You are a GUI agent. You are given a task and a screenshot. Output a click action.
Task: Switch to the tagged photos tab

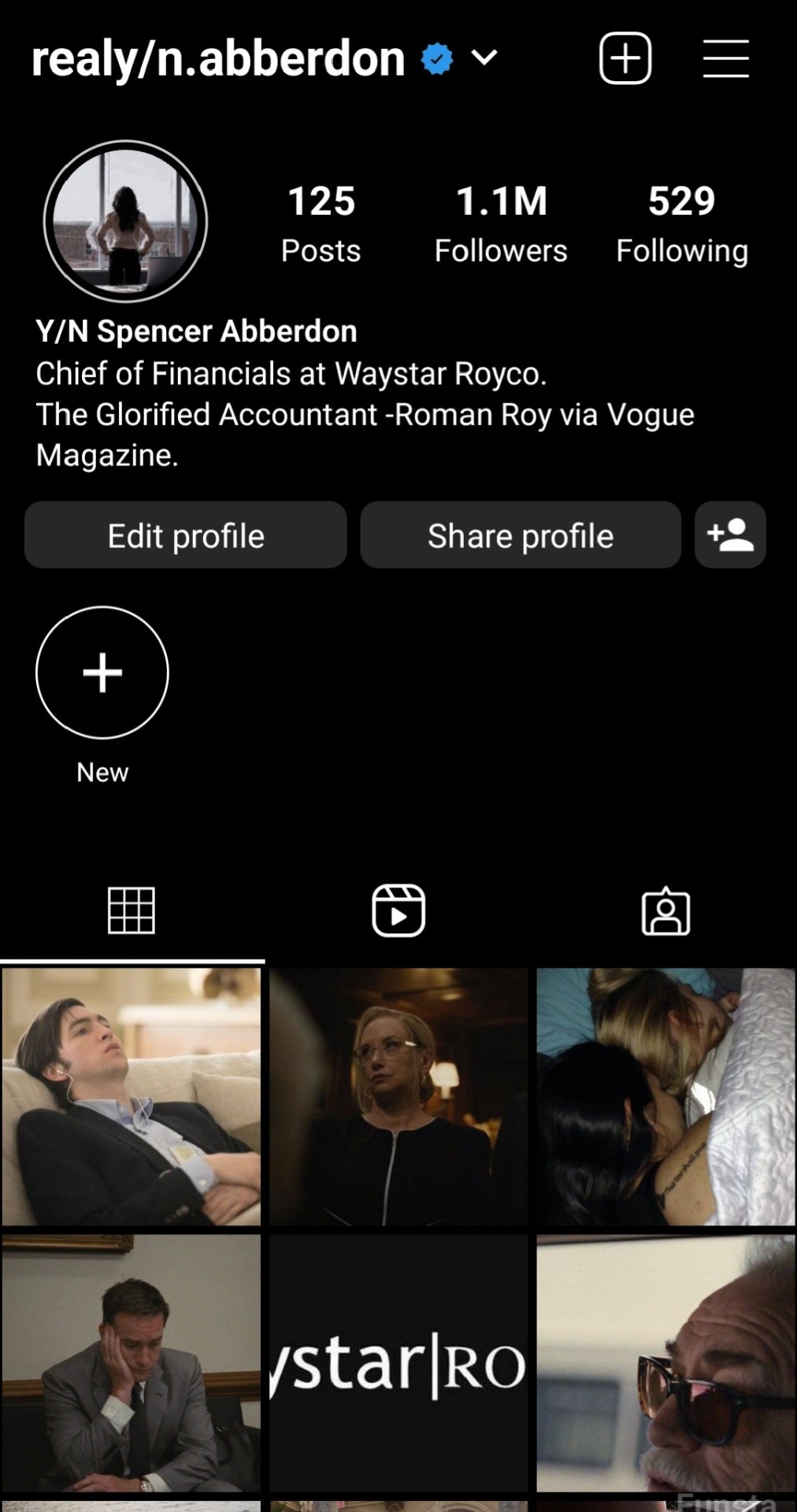[665, 911]
